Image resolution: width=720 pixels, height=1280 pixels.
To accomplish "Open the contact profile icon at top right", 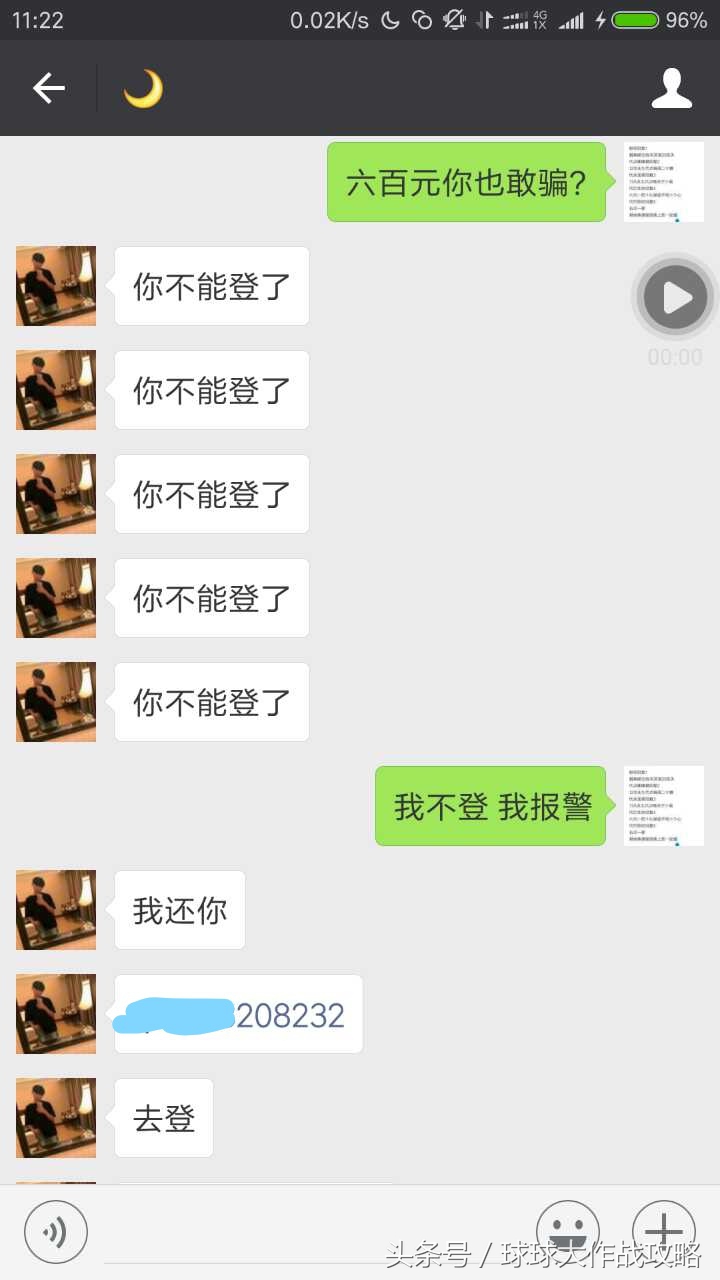I will [x=672, y=87].
